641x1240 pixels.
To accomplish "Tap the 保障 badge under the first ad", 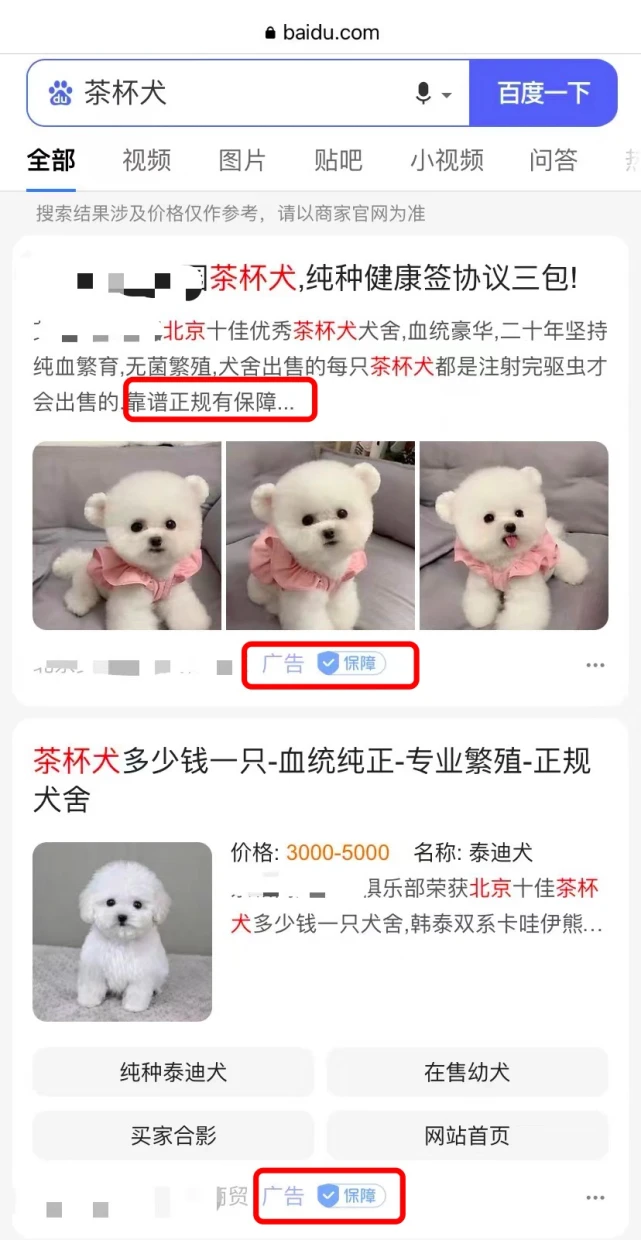I will pos(351,663).
